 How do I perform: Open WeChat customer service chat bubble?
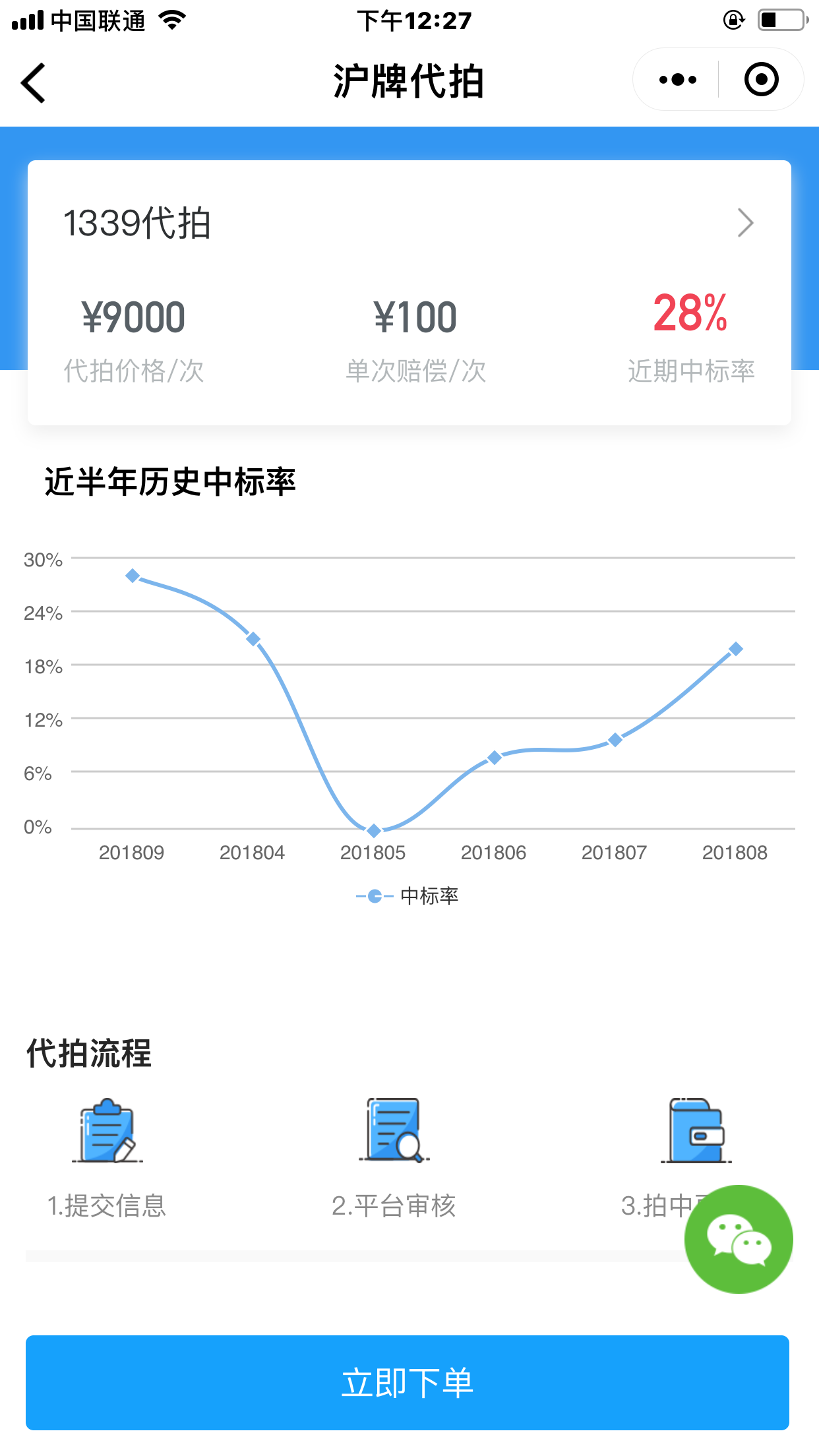[x=739, y=1239]
